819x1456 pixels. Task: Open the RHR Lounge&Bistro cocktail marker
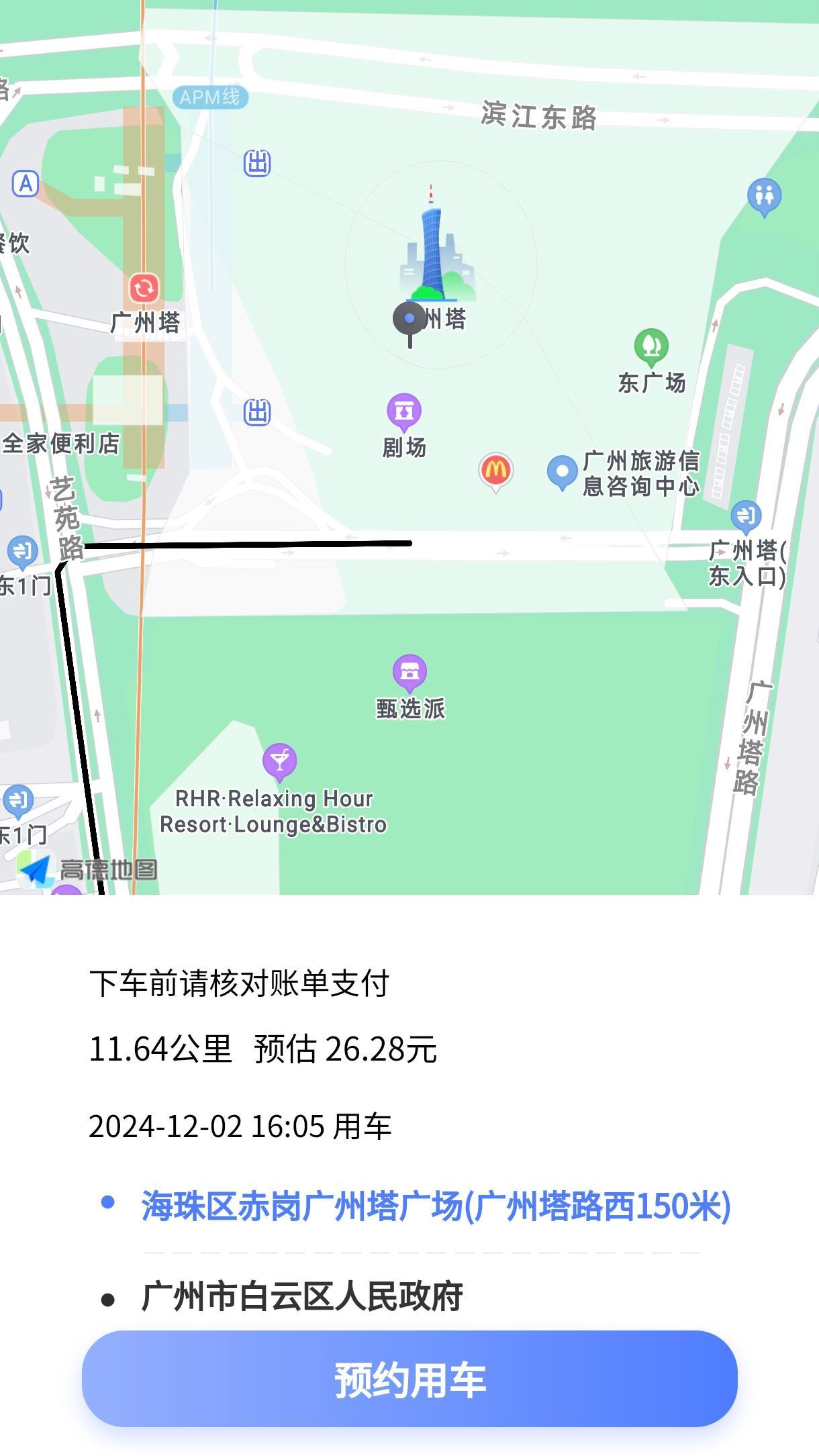(279, 759)
